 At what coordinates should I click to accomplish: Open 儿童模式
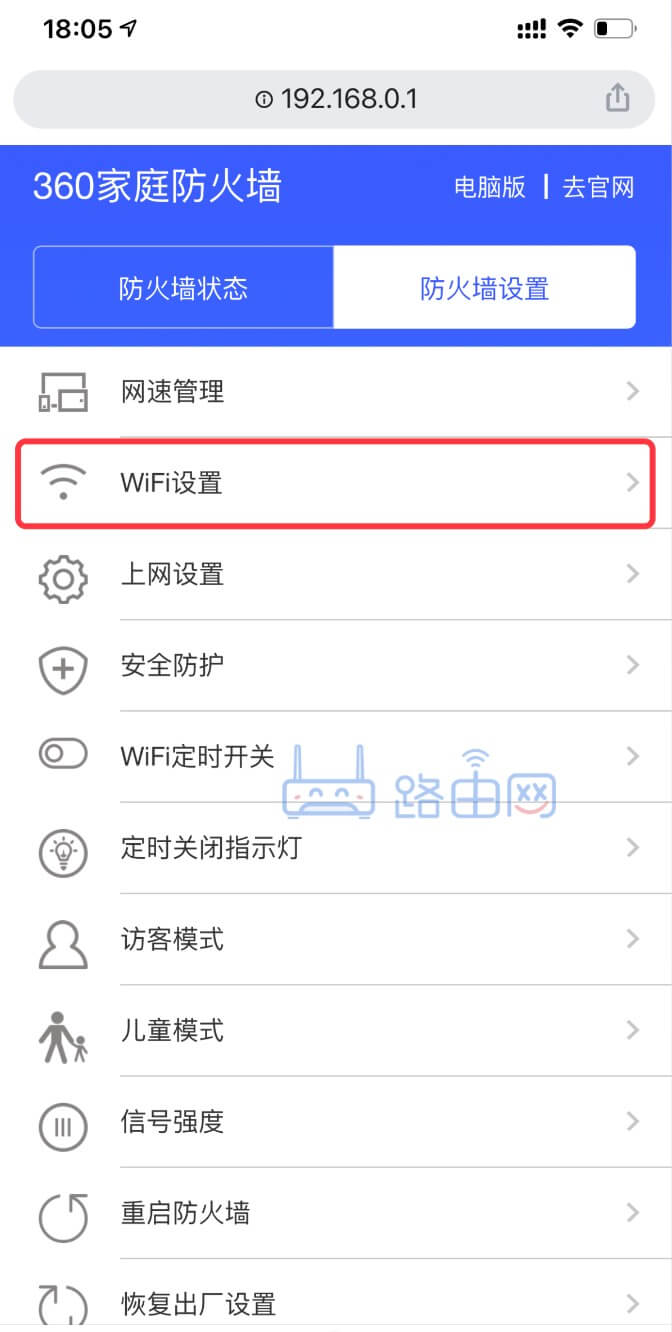336,1030
